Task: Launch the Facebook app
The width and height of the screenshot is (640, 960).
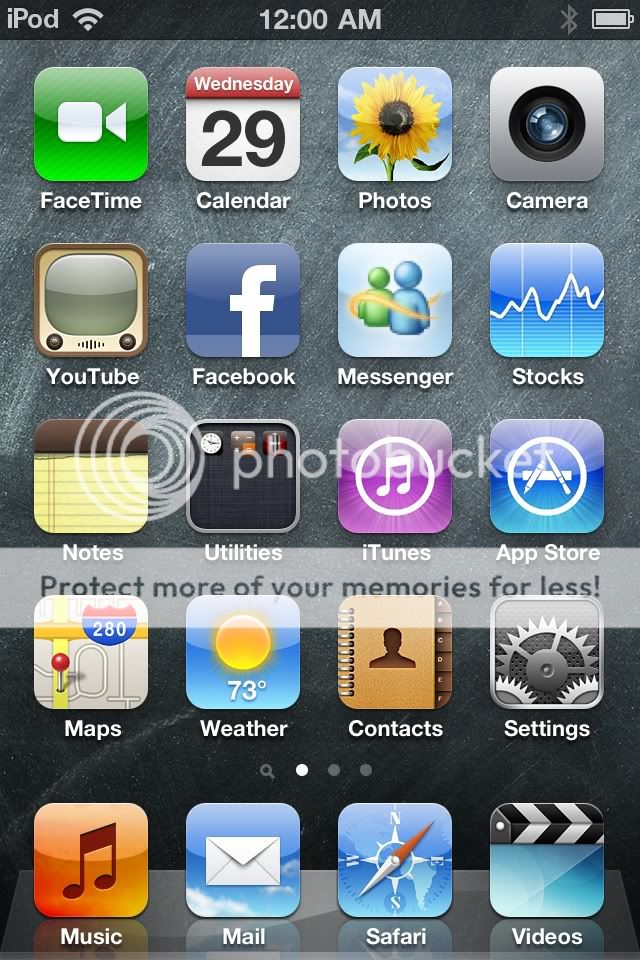Action: 243,300
